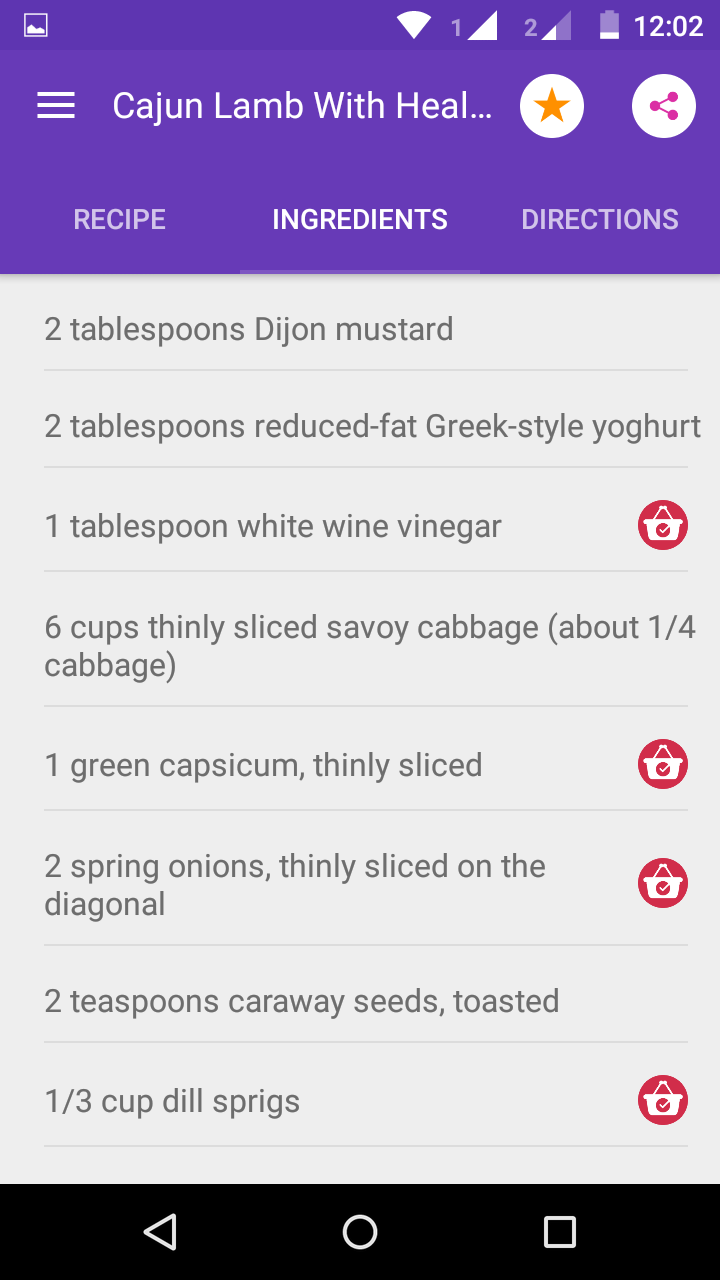Toggle the basket on the capsicum ingredient

click(662, 764)
